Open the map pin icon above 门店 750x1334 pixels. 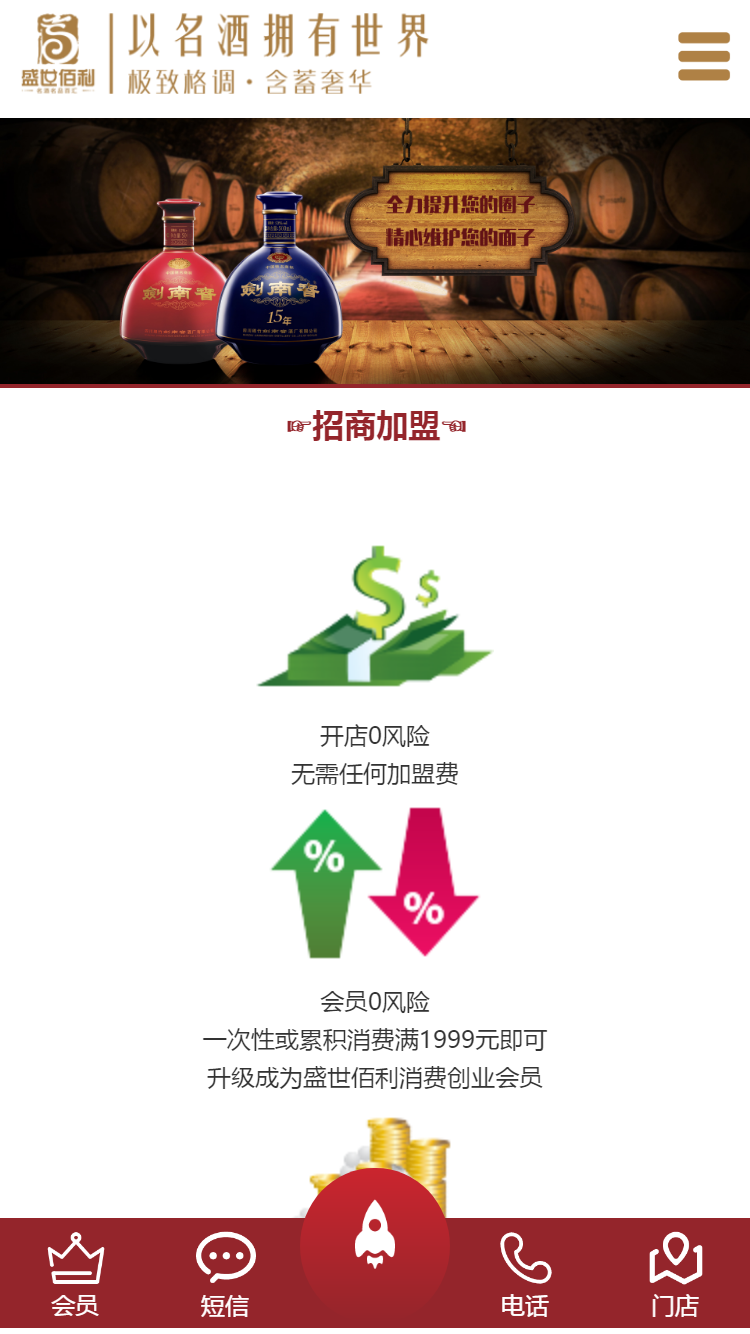pos(675,1259)
